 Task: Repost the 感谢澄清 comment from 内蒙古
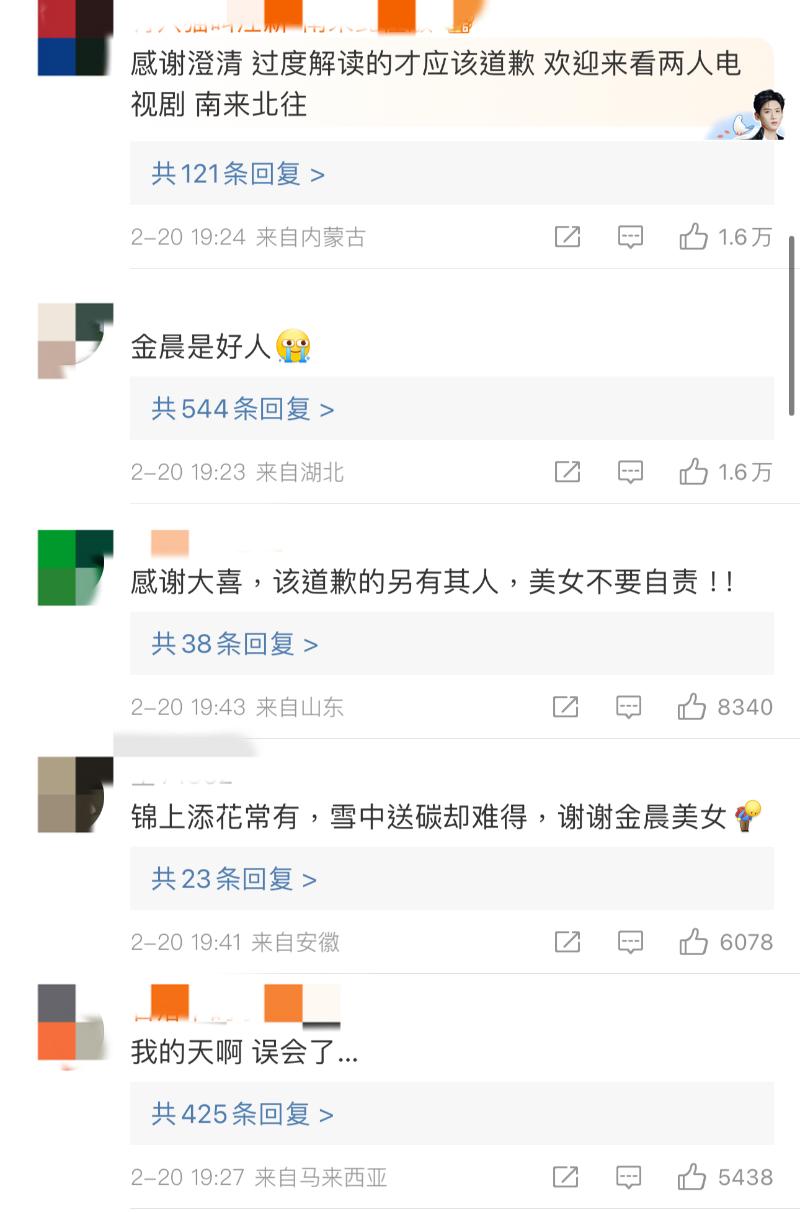[567, 237]
